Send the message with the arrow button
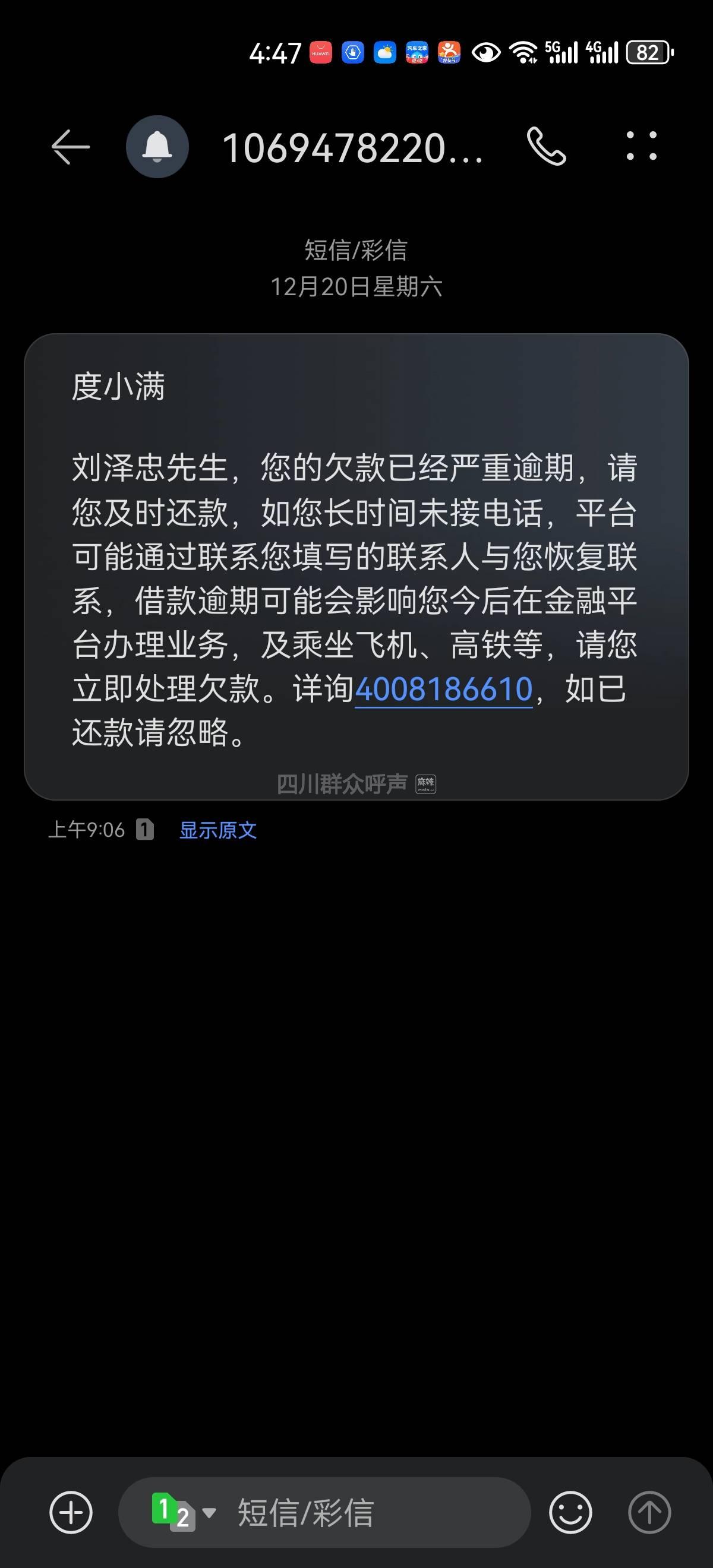 click(649, 1512)
